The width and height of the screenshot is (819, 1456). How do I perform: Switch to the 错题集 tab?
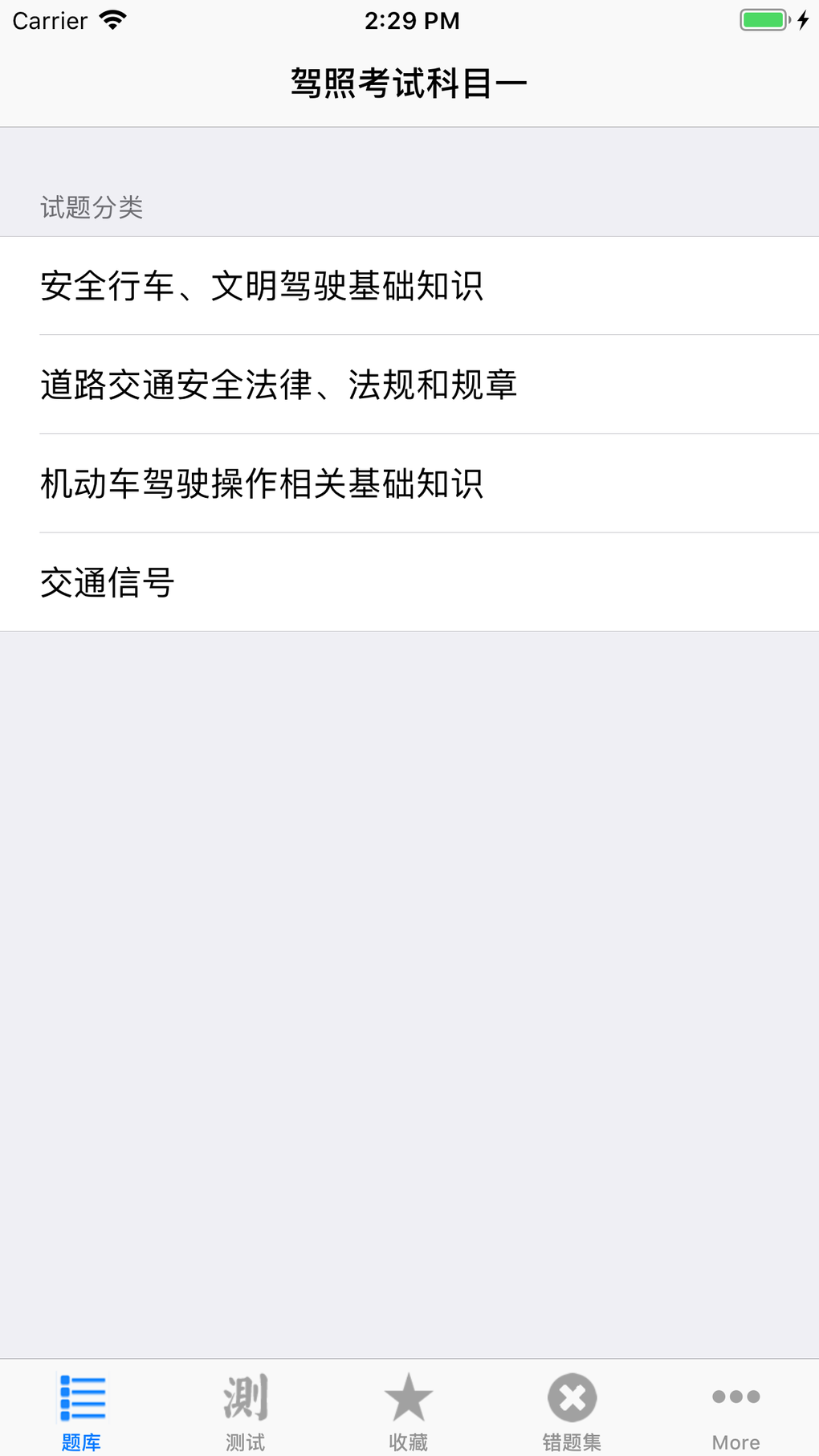(x=572, y=1410)
